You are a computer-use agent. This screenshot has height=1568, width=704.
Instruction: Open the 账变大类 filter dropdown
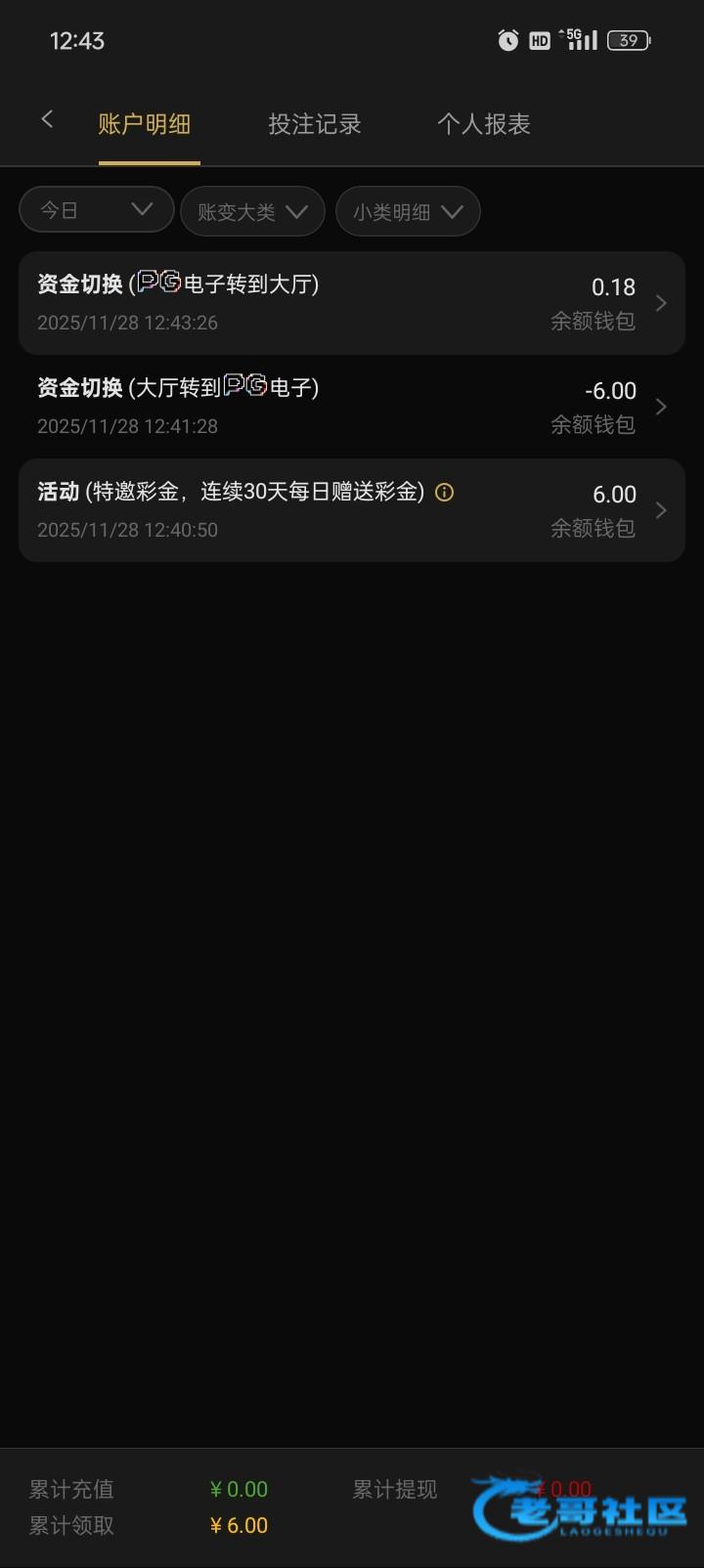click(x=252, y=211)
